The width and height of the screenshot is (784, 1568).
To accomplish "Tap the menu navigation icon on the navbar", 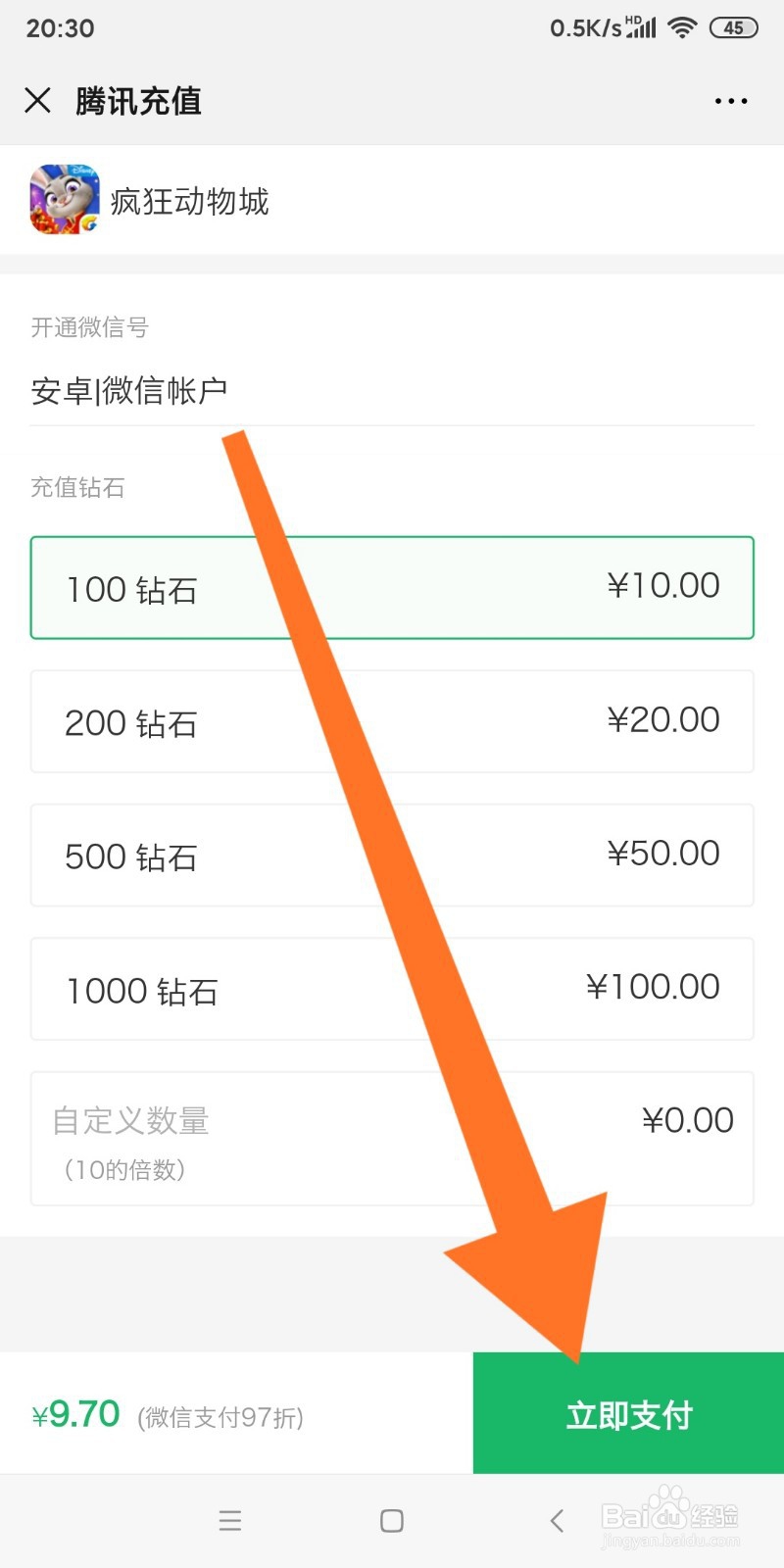I will [x=230, y=1520].
